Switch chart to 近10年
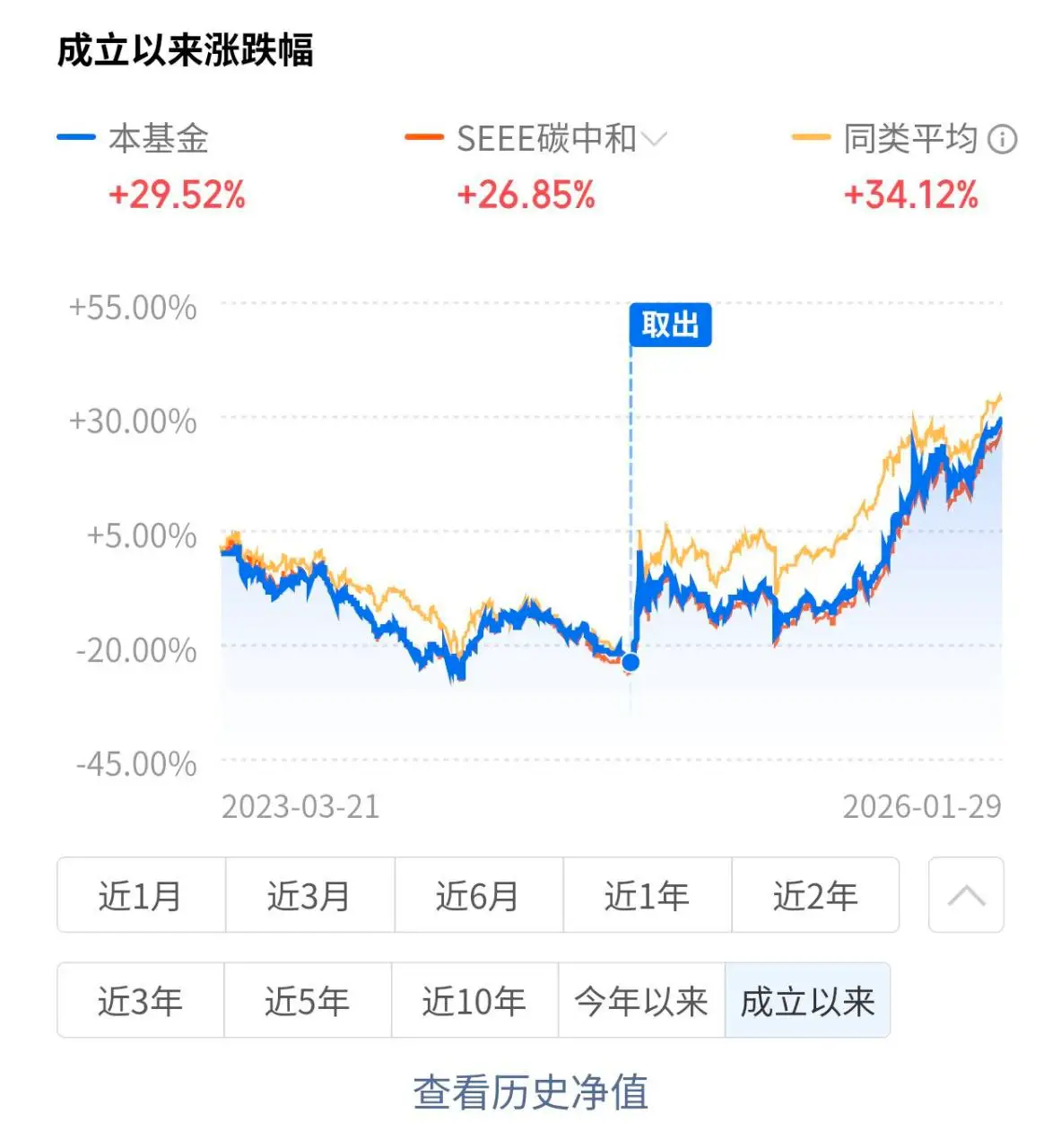1061x1148 pixels. (x=474, y=1000)
